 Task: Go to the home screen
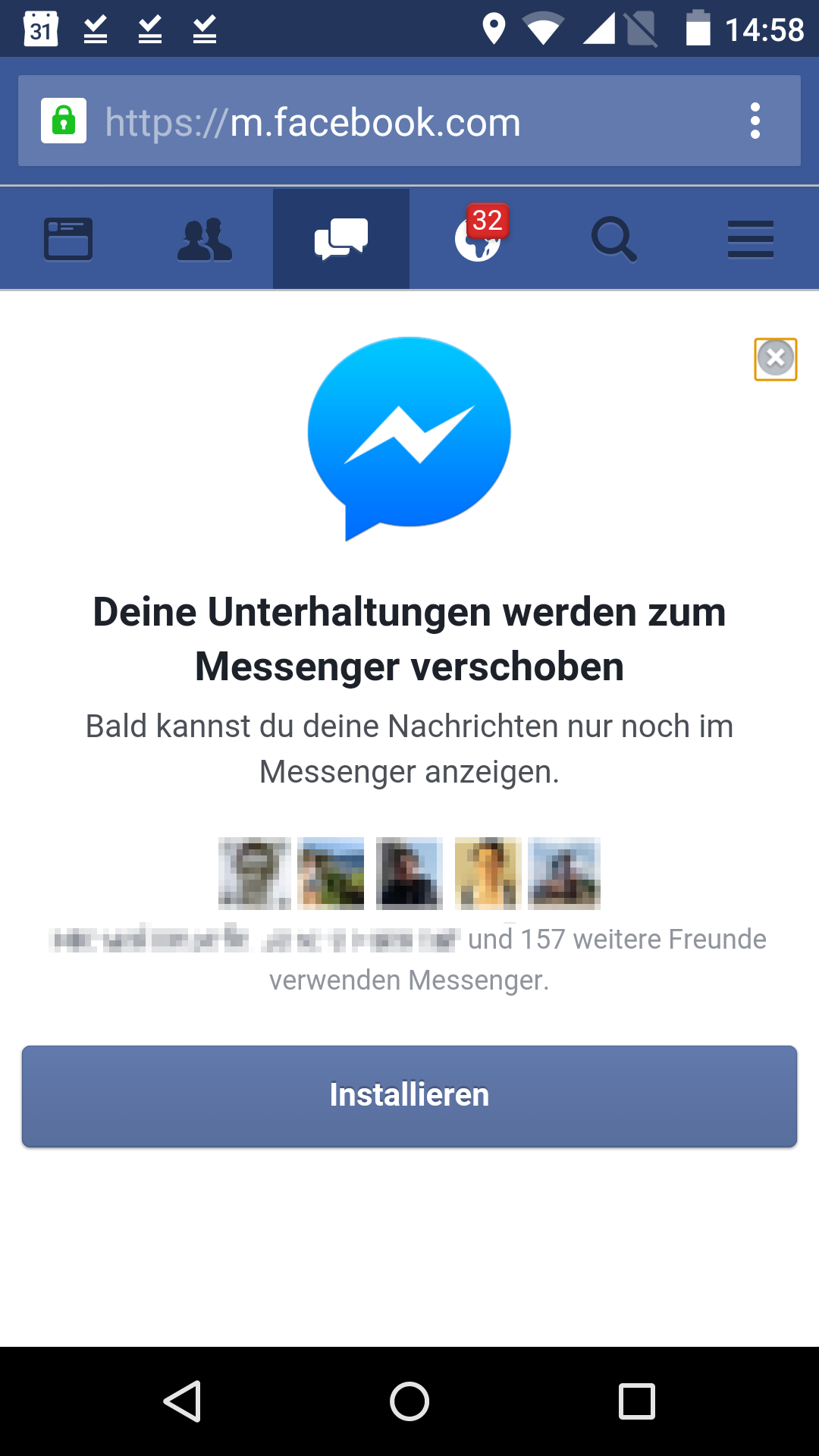[x=409, y=1401]
